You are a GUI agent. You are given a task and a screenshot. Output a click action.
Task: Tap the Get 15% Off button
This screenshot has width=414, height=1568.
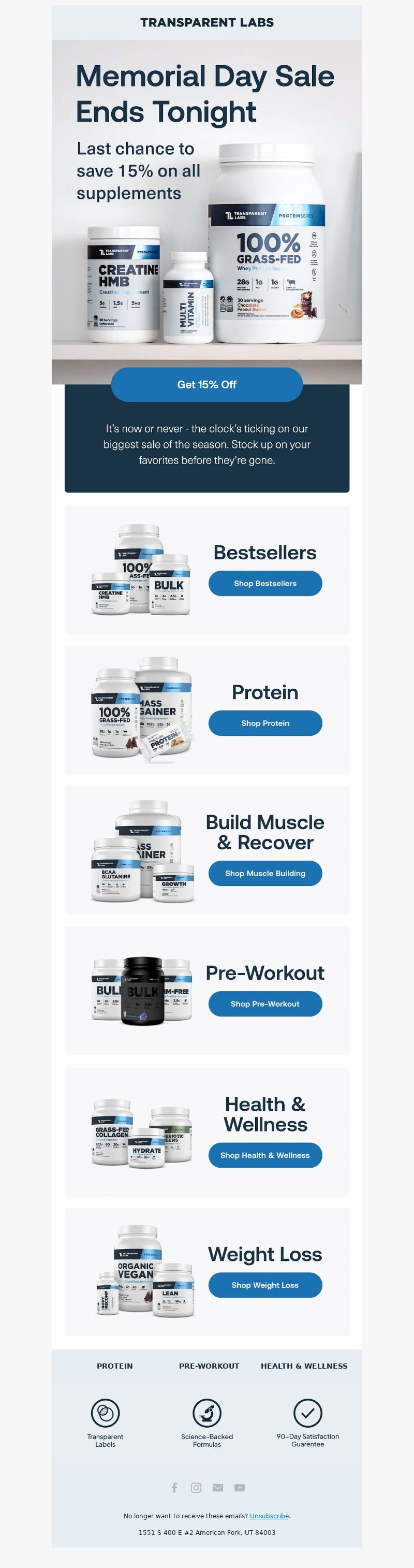point(206,384)
